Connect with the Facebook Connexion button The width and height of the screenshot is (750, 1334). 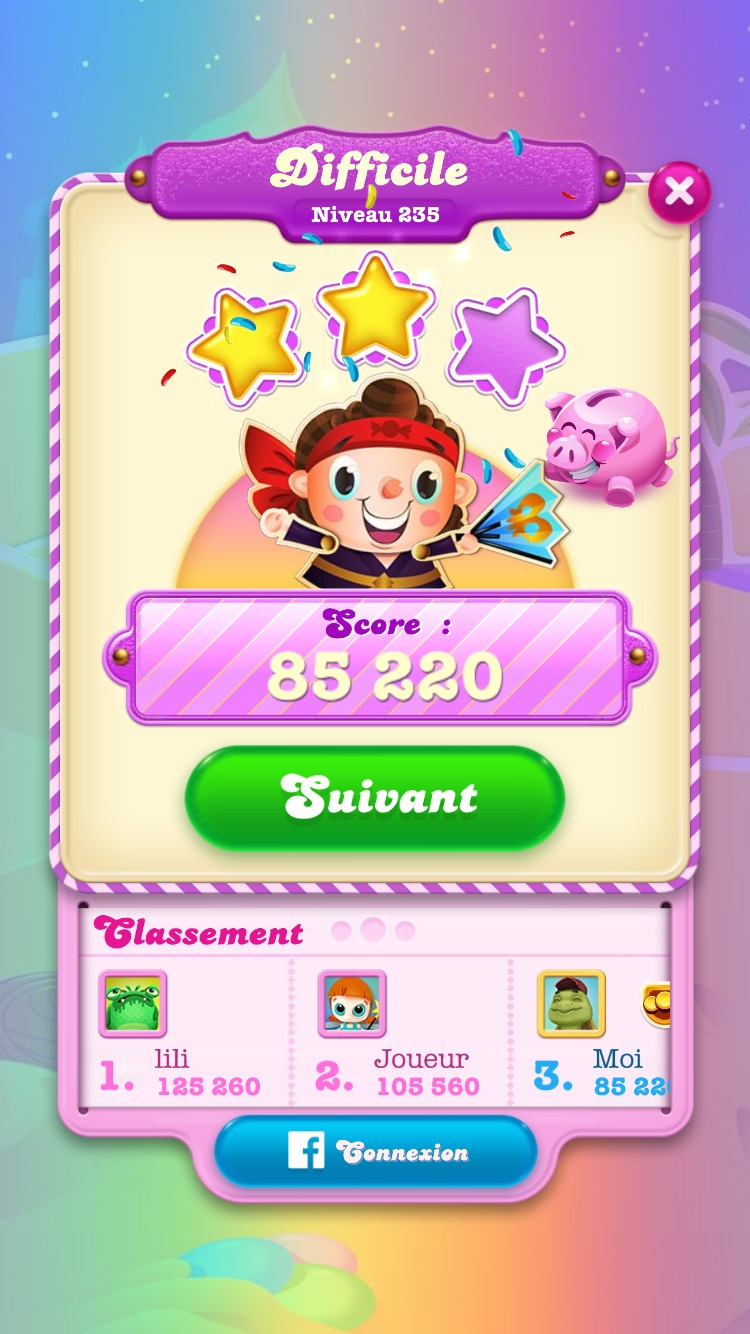point(375,1152)
